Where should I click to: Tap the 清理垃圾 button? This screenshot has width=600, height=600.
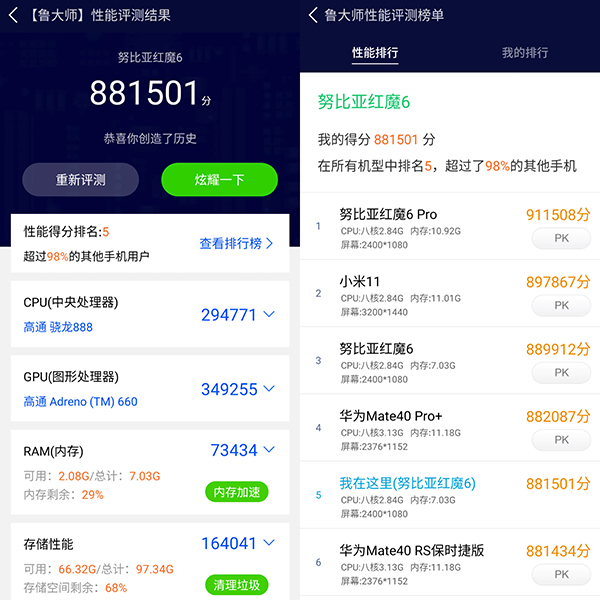[236, 585]
